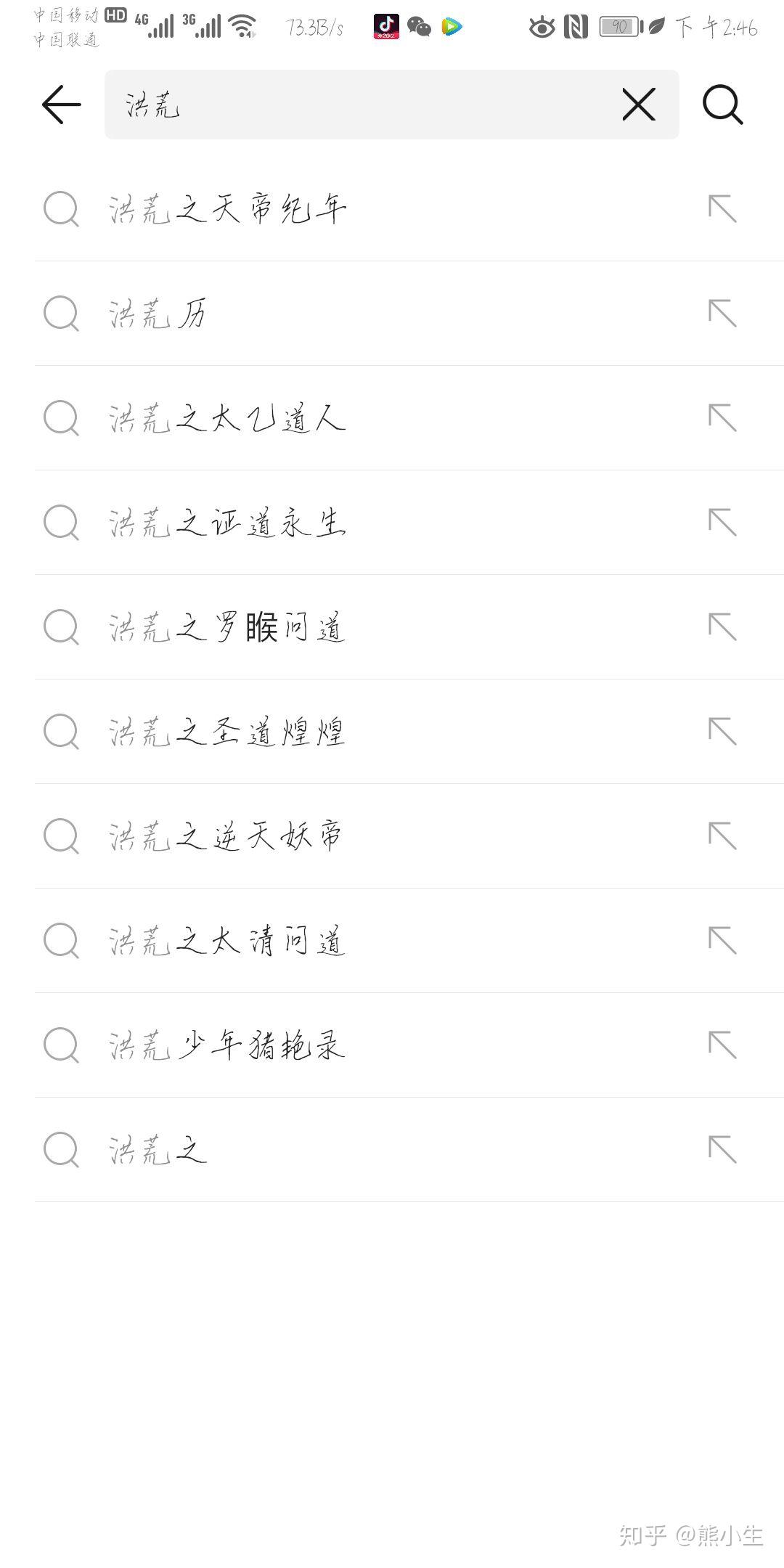The image size is (784, 1568).
Task: Open suggestion 洪荒之逆天妖帝
Action: (x=226, y=836)
